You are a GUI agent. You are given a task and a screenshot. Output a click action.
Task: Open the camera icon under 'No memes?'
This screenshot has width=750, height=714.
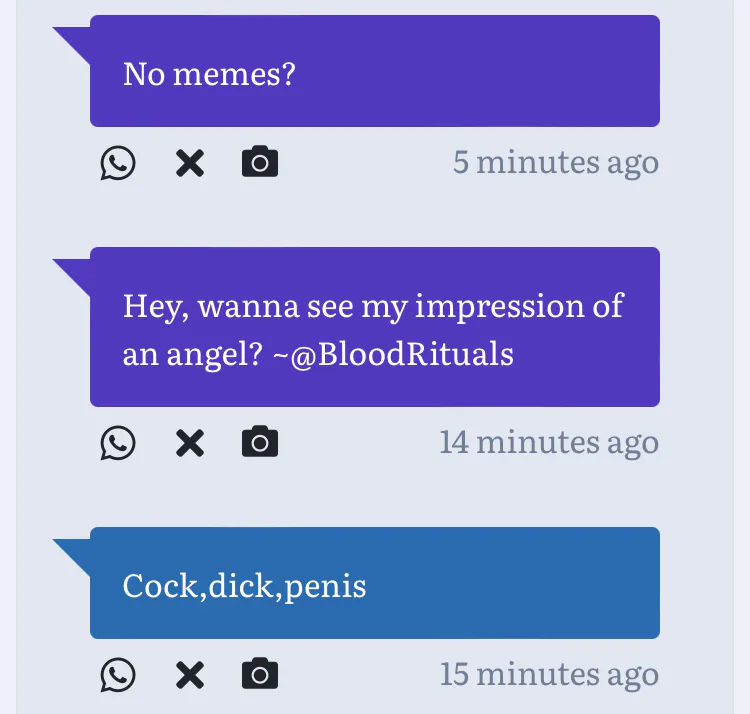pyautogui.click(x=260, y=162)
